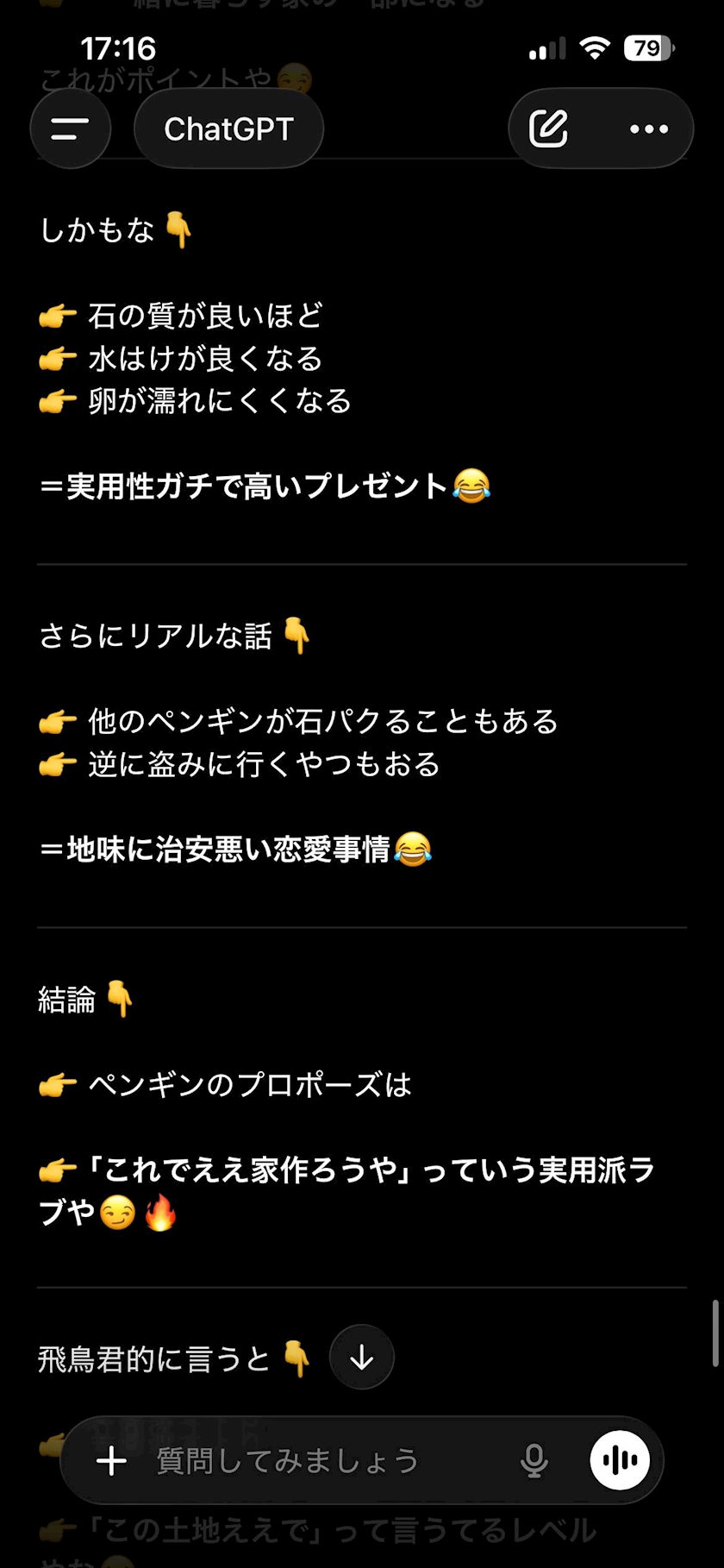Tap the ChatGPT model selector
Viewport: 724px width, 1568px height.
click(x=229, y=129)
